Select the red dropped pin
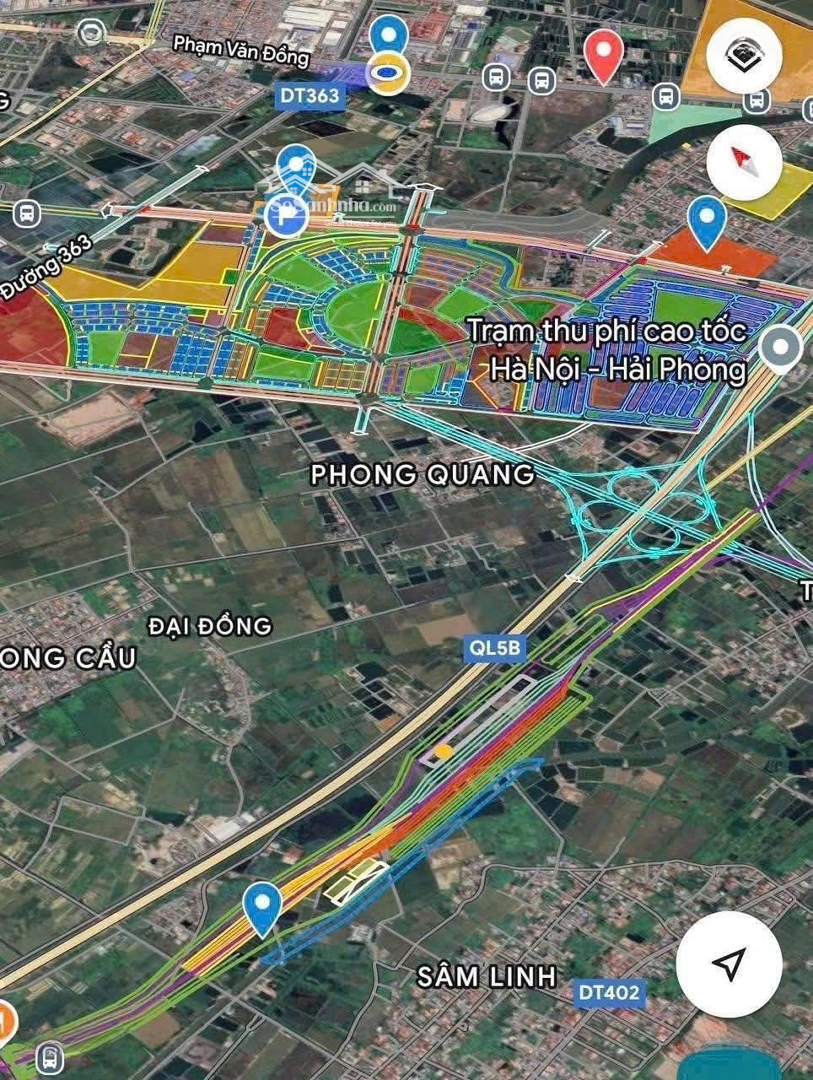 (603, 54)
